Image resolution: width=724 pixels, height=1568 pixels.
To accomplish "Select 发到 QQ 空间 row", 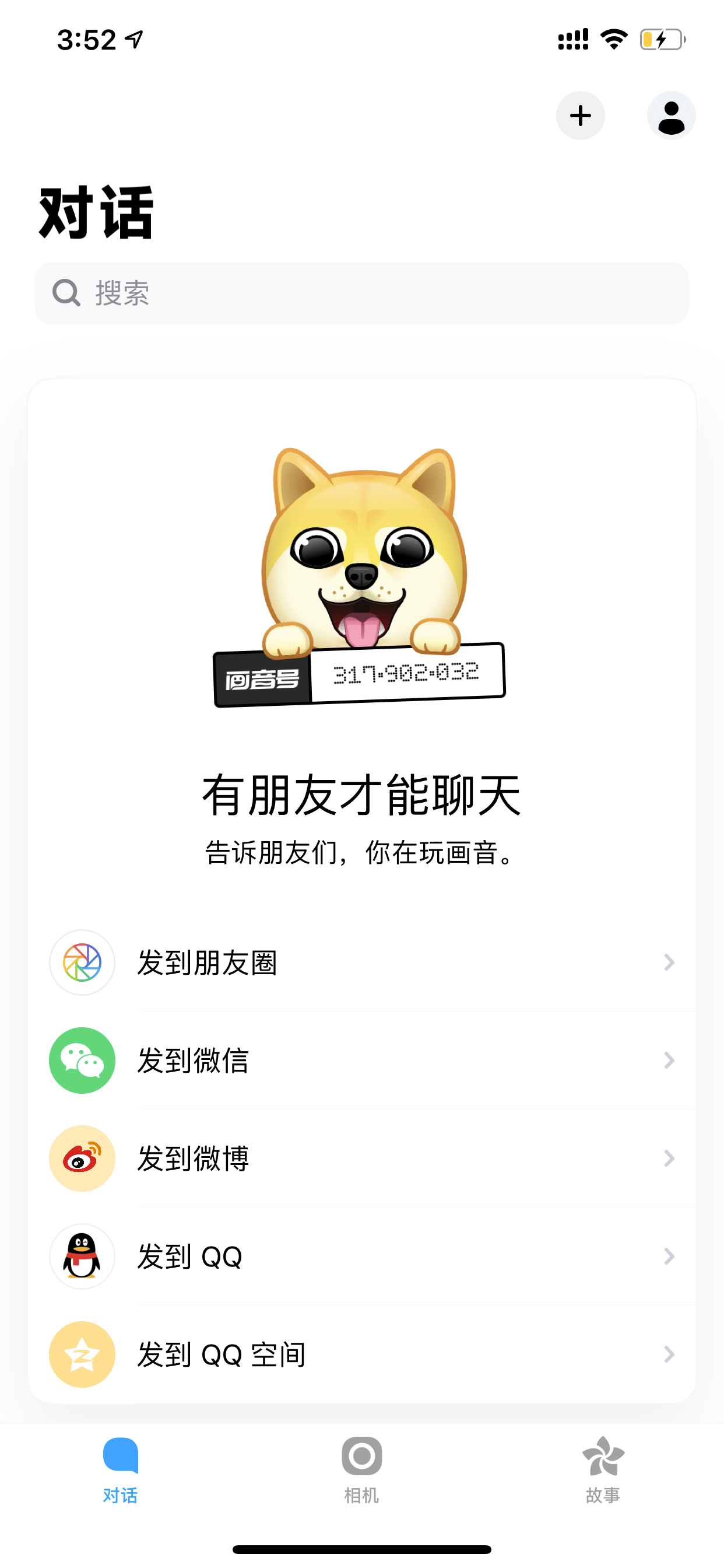I will point(362,1354).
